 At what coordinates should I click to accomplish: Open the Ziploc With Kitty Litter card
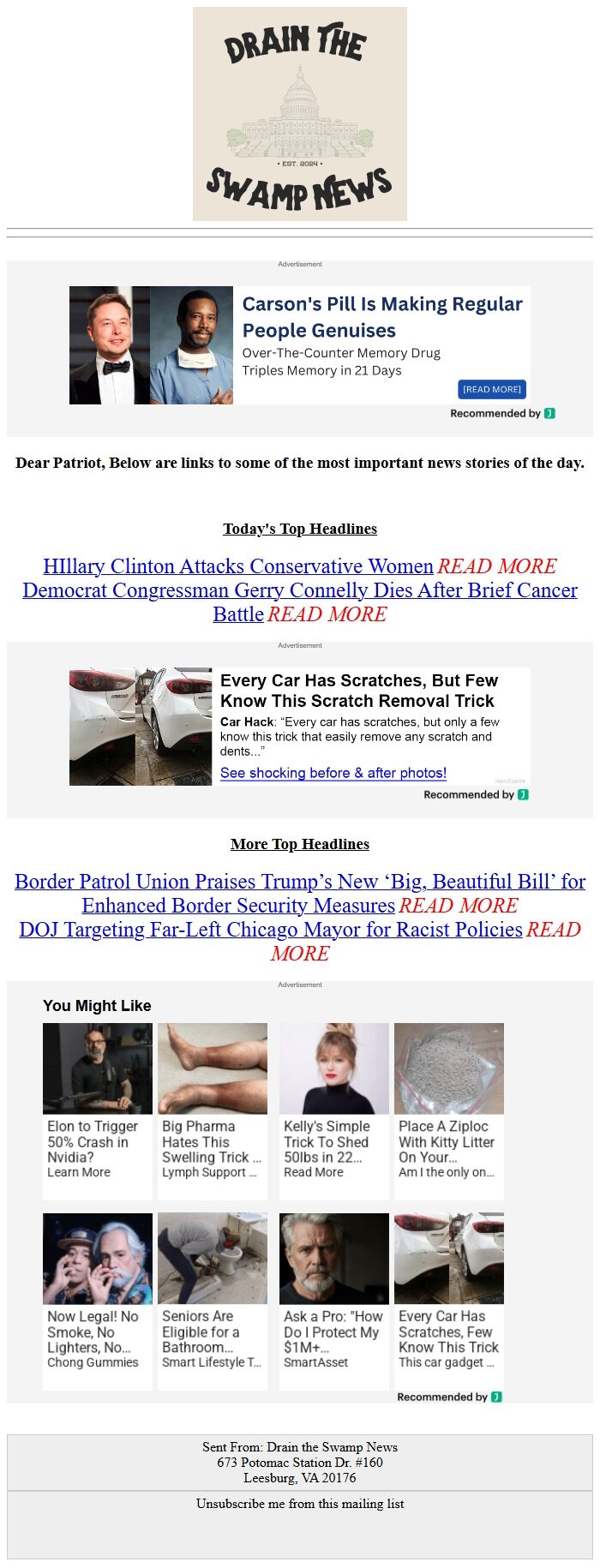point(448,1110)
